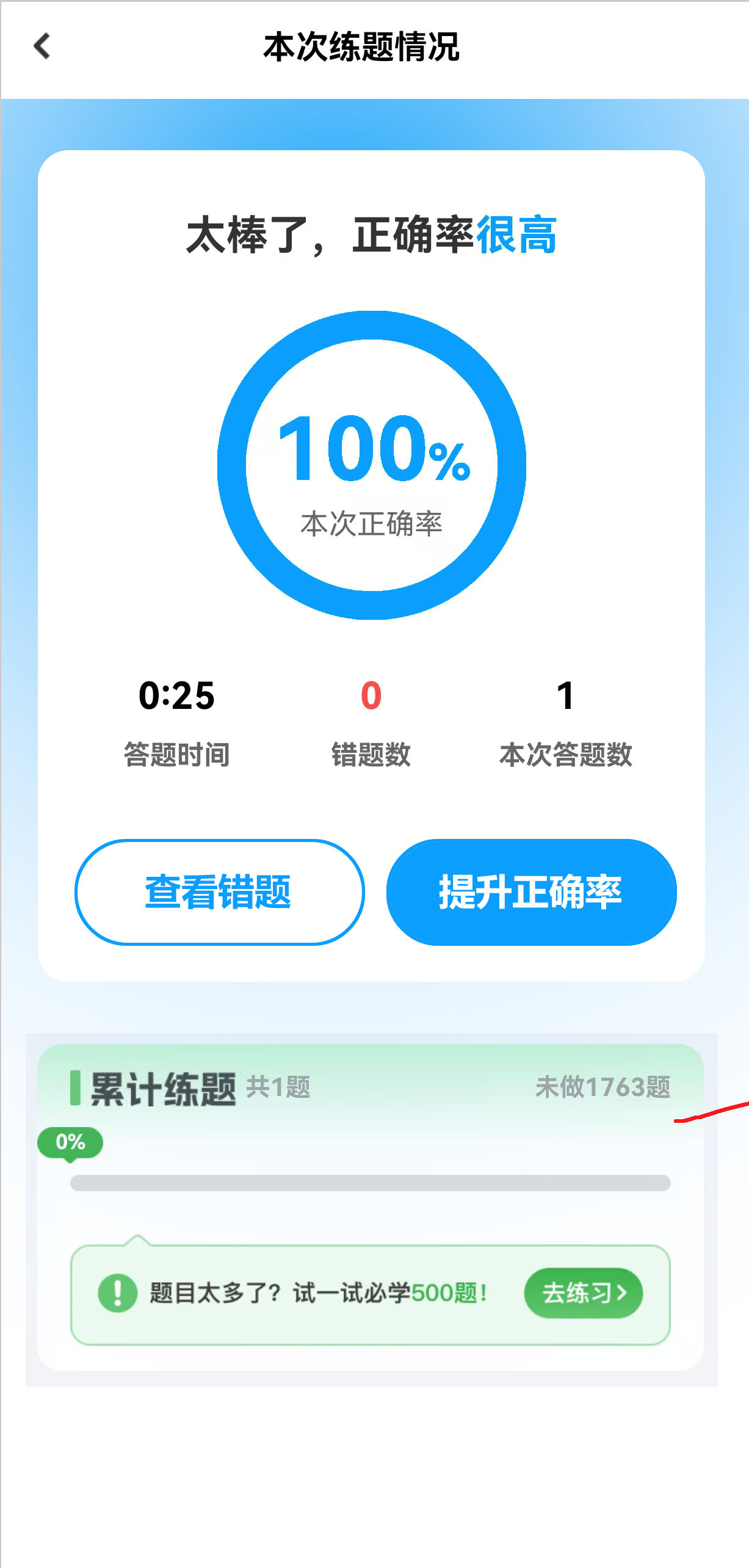Click 去练习 to start the 500-question practice

coord(582,1294)
